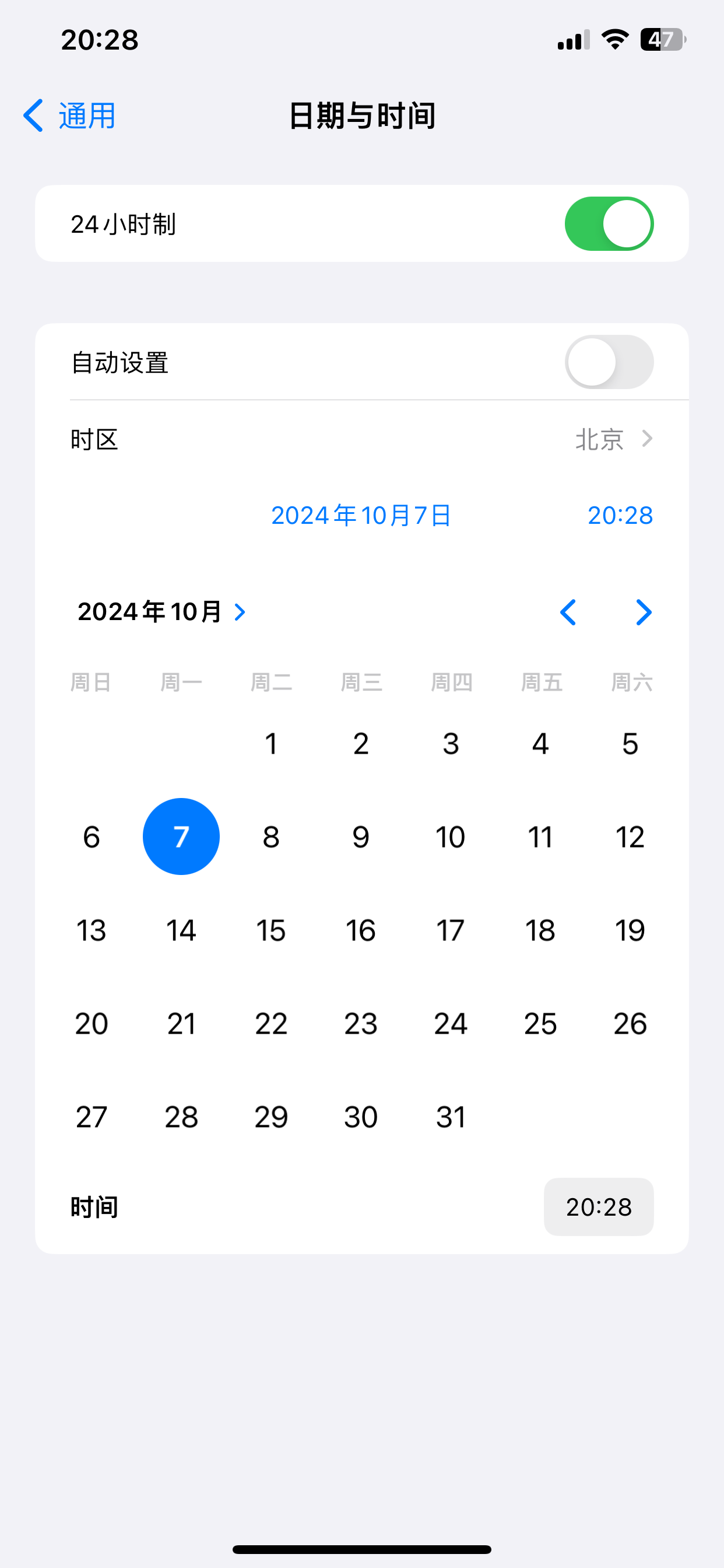Expand the 2024年10月 month-year picker
This screenshot has width=724, height=1568.
162,612
